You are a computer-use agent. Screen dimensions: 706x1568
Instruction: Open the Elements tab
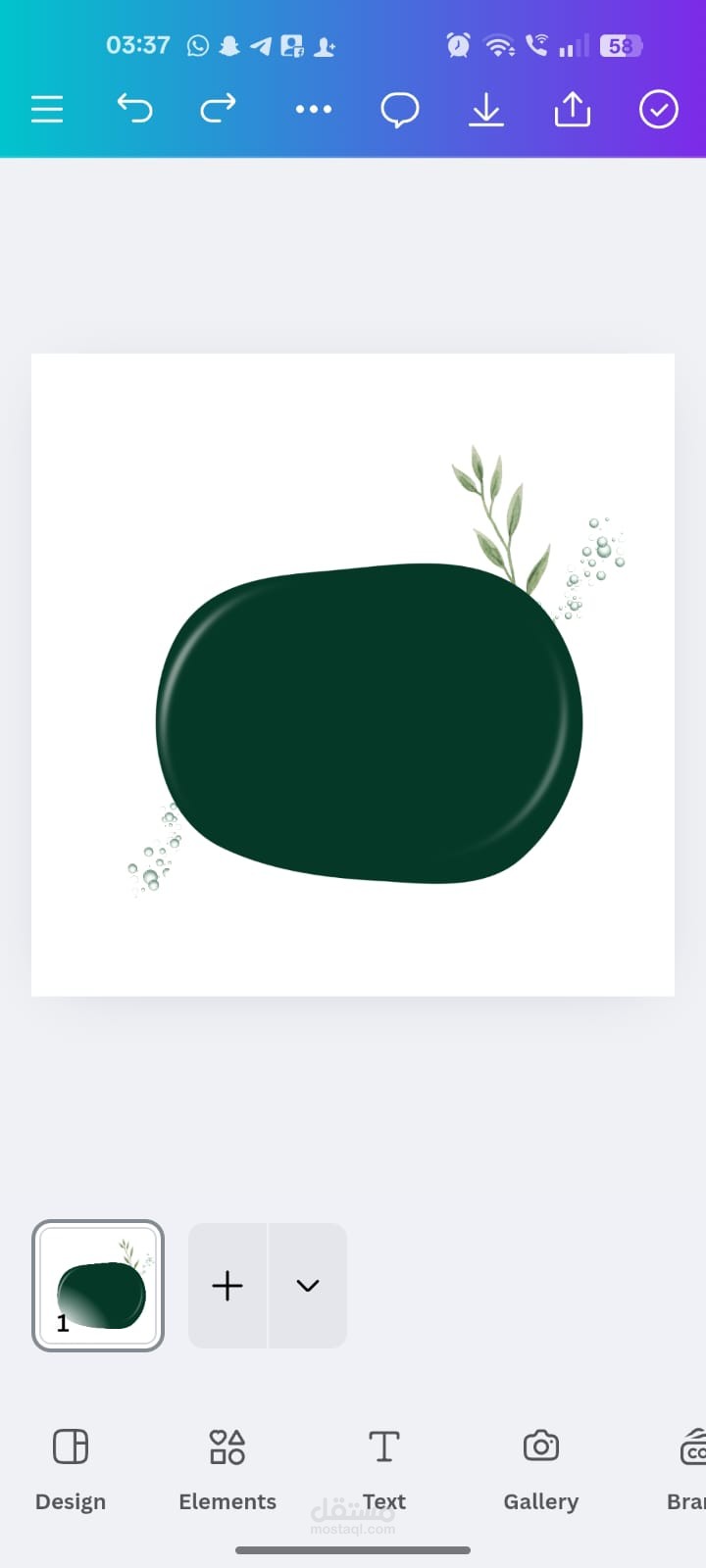[227, 1469]
